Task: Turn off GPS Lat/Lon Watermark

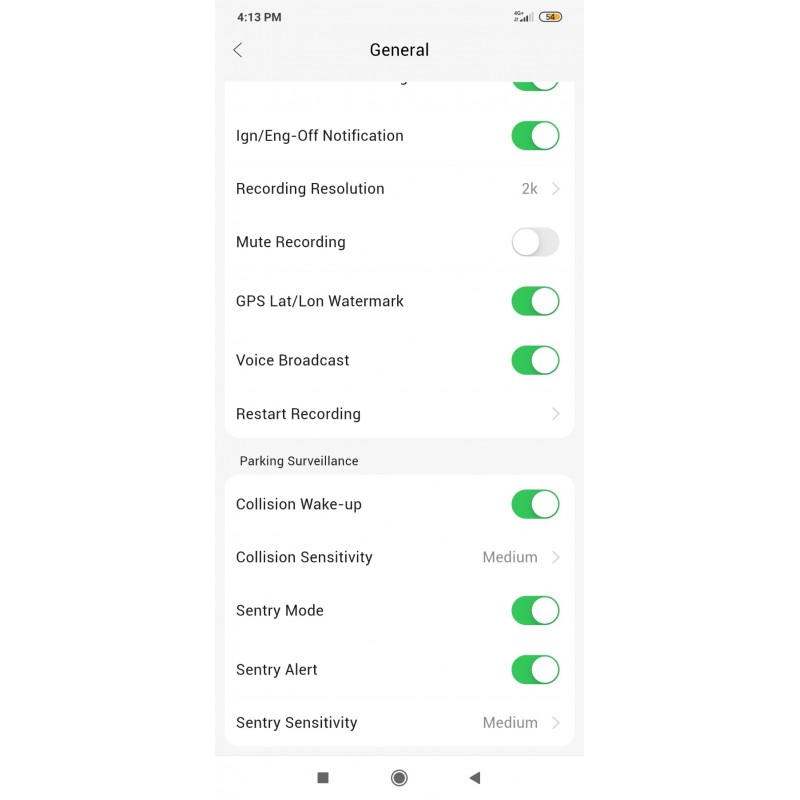Action: click(535, 301)
